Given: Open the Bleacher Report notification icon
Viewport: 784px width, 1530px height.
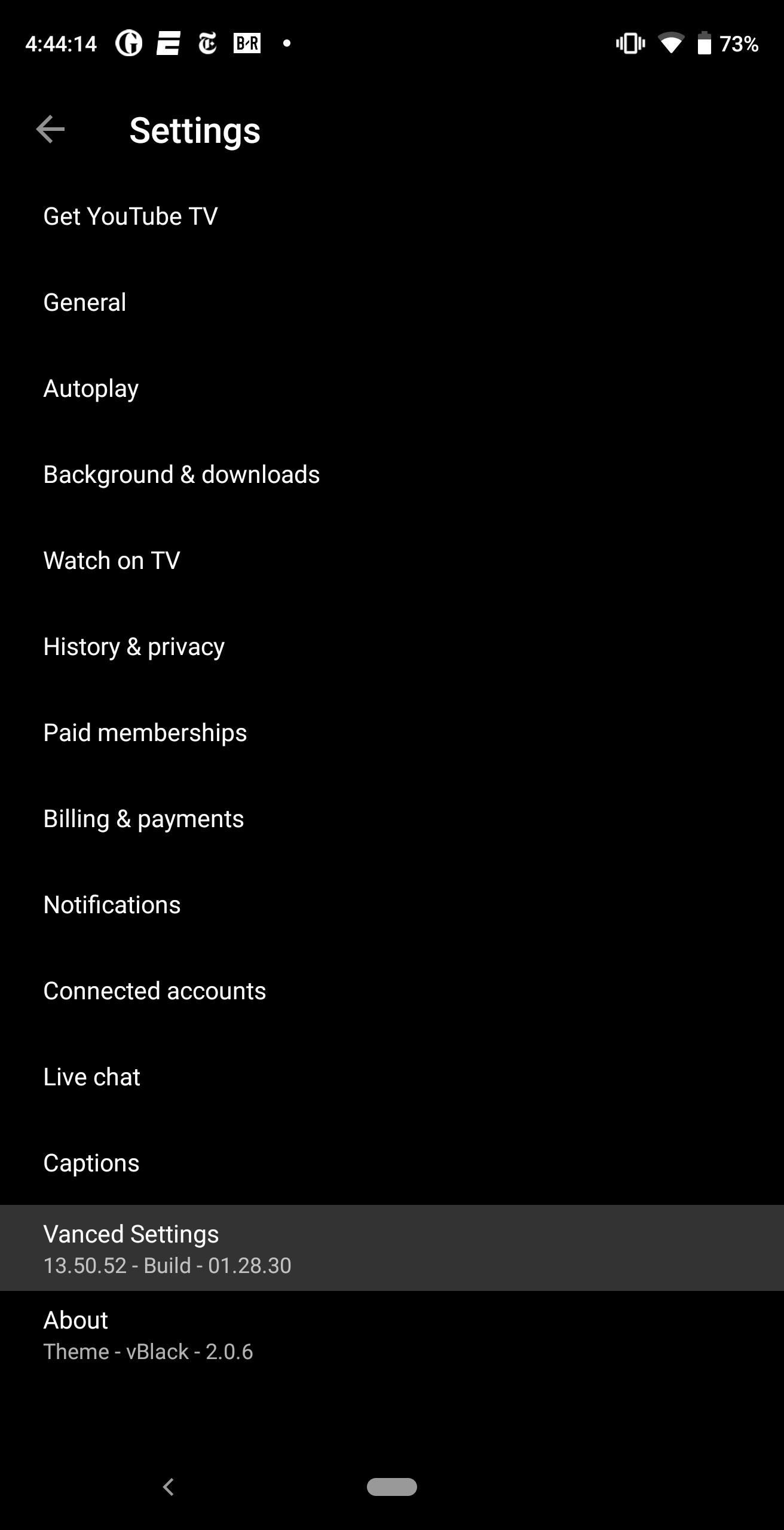Looking at the screenshot, I should pyautogui.click(x=247, y=42).
